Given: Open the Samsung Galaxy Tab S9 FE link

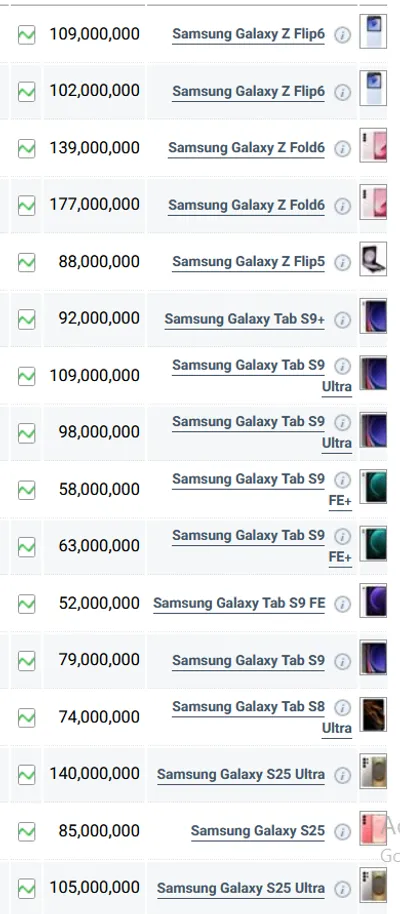Looking at the screenshot, I should tap(239, 603).
